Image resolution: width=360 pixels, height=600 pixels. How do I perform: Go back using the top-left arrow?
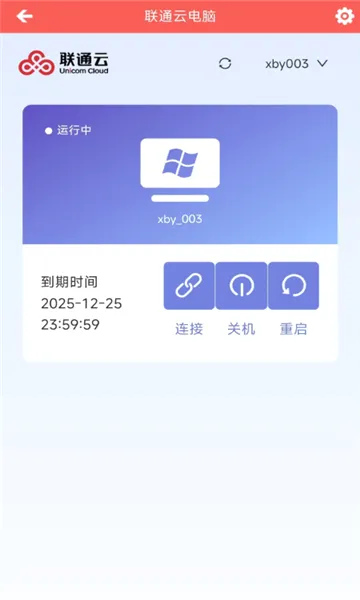coord(24,16)
